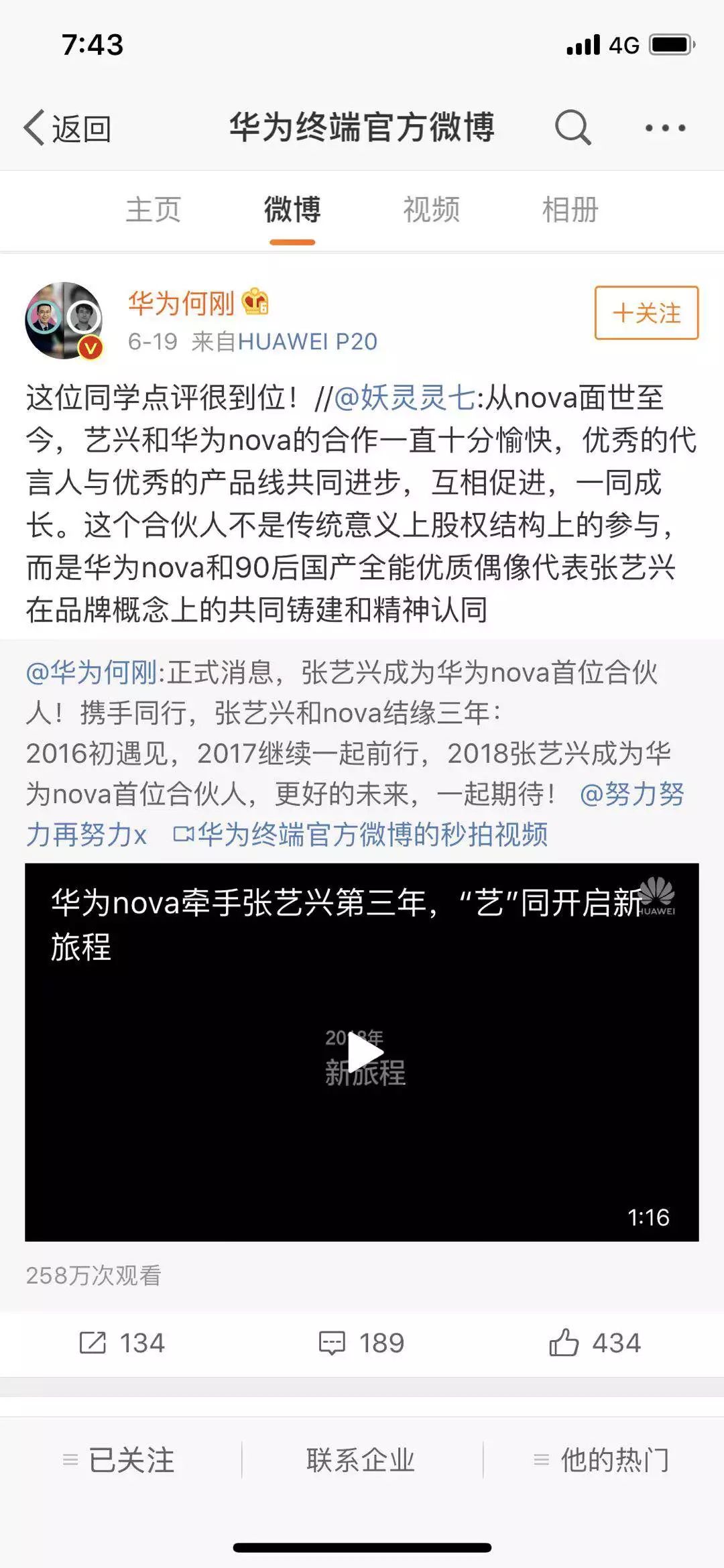Tap the 联系企业 button
This screenshot has width=724, height=1568.
361,1459
